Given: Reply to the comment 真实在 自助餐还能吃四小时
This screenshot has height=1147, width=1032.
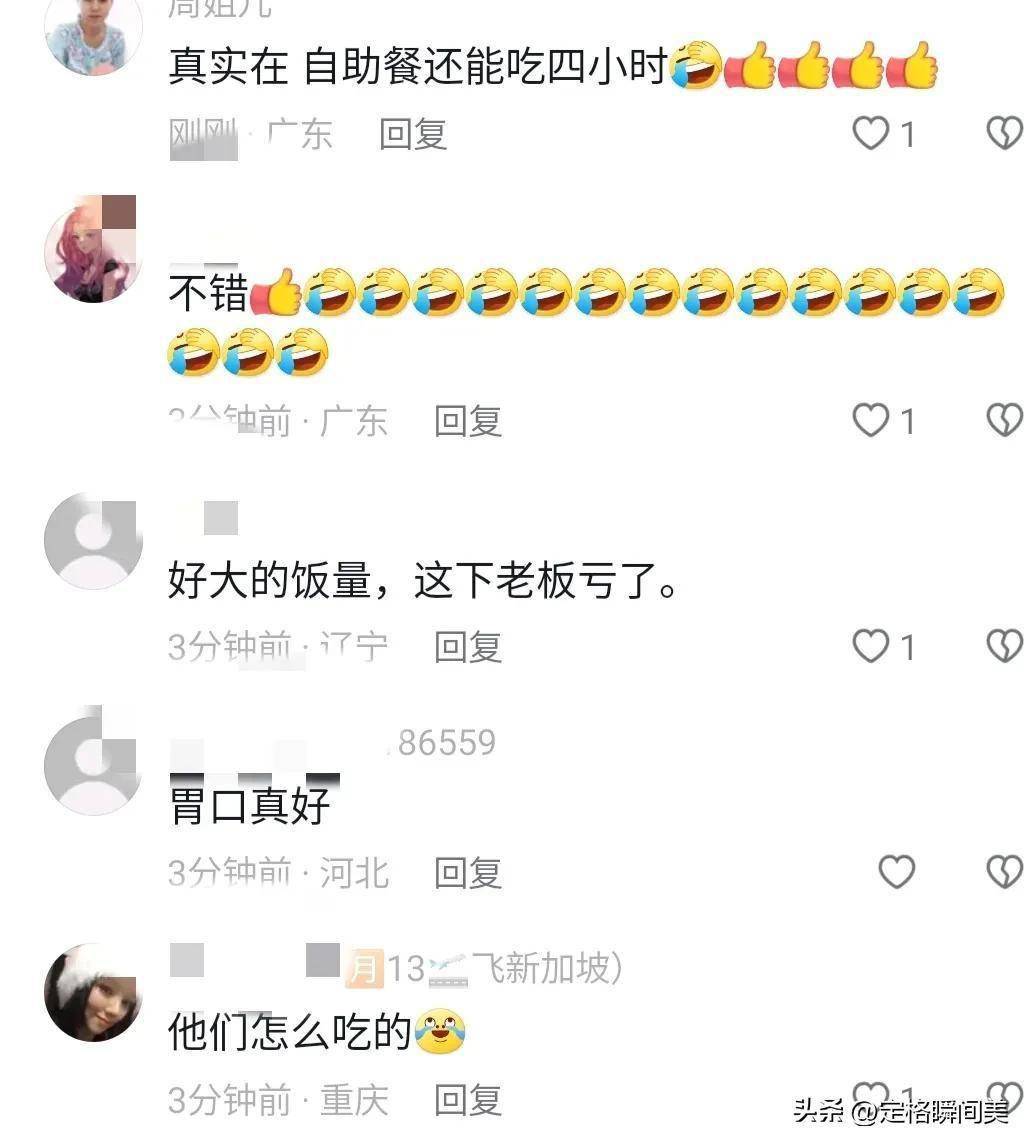Looking at the screenshot, I should coord(412,134).
